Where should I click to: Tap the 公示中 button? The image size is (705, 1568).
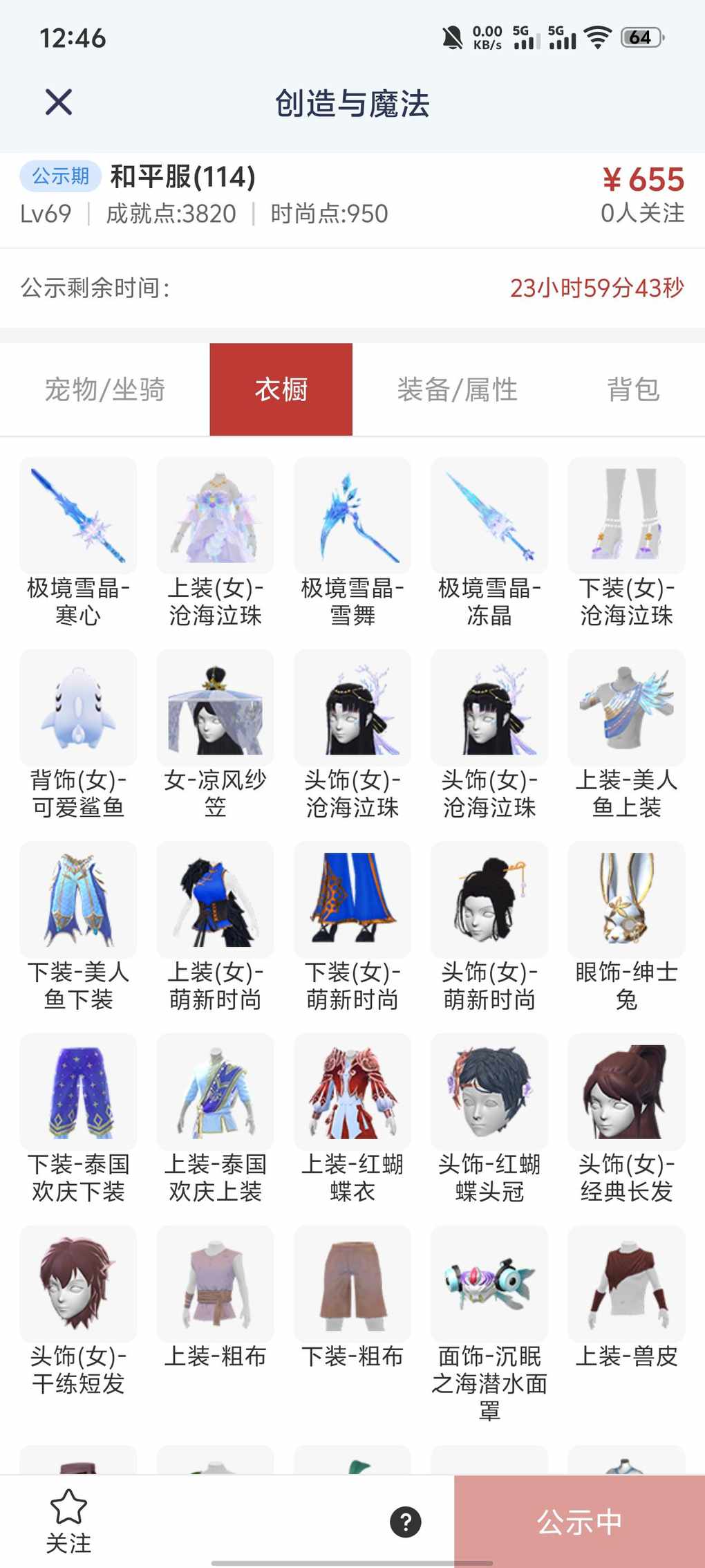click(579, 1522)
